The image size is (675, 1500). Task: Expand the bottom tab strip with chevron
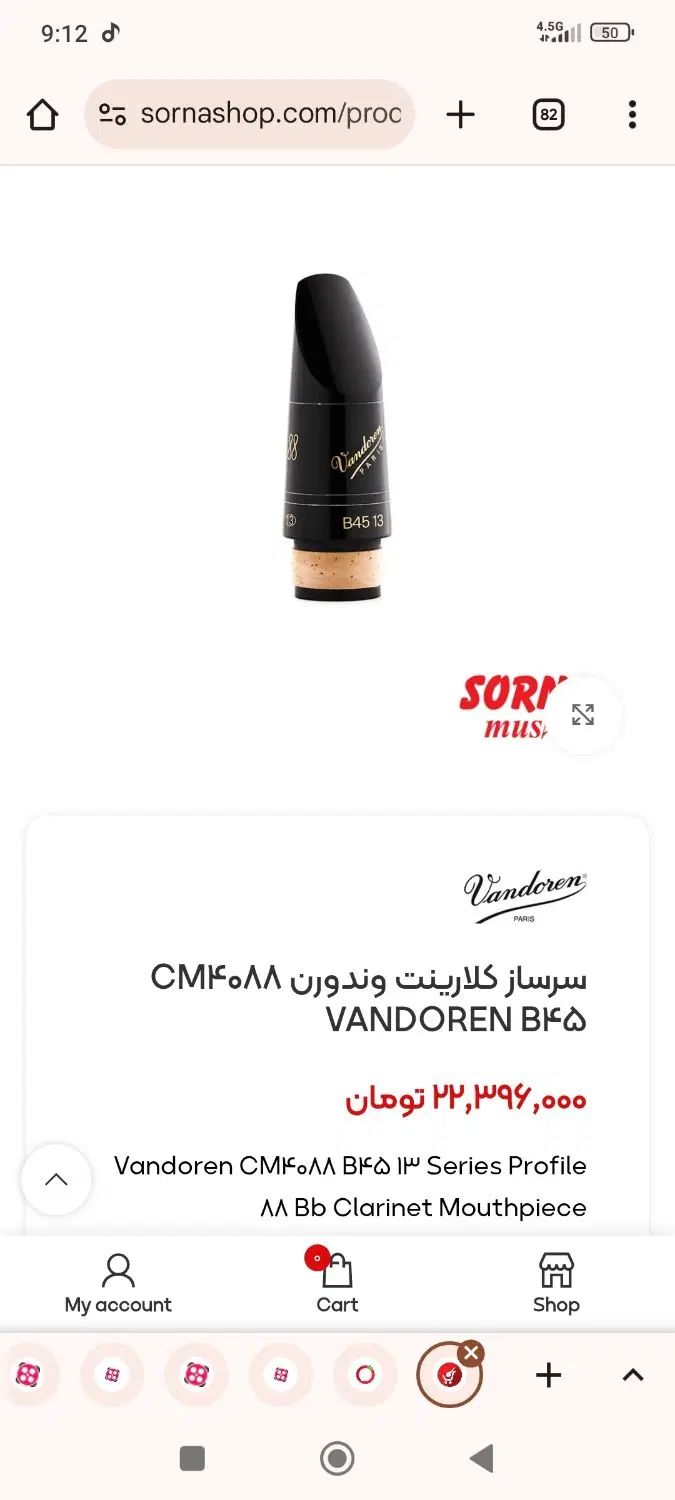pyautogui.click(x=633, y=1375)
